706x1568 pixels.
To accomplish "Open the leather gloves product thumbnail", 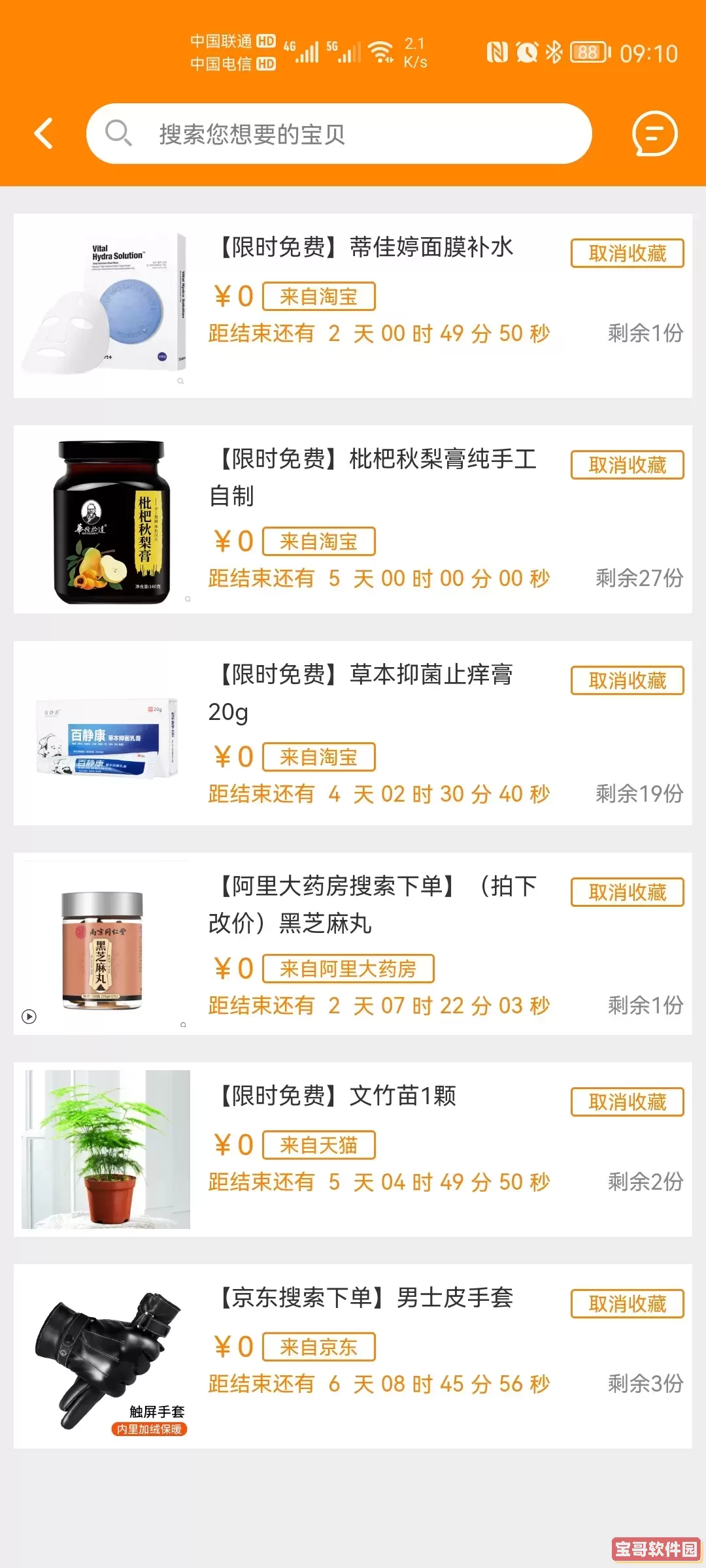I will pos(108,1360).
